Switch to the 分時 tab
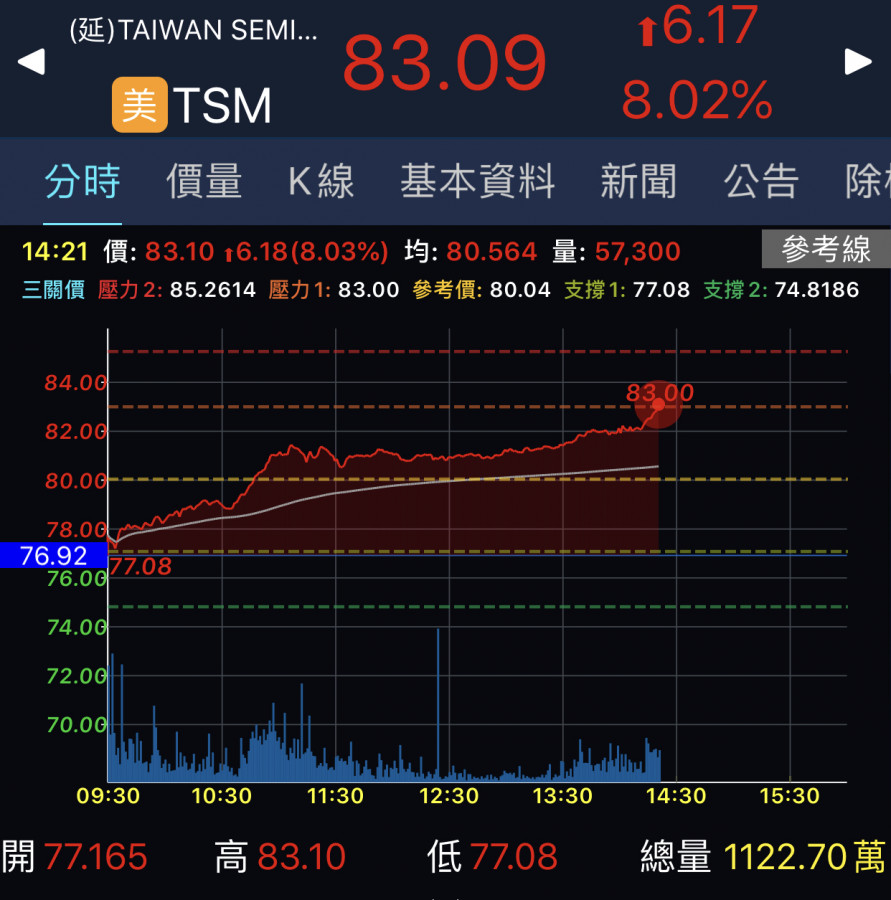Screen dimensions: 891x900 pos(82,182)
